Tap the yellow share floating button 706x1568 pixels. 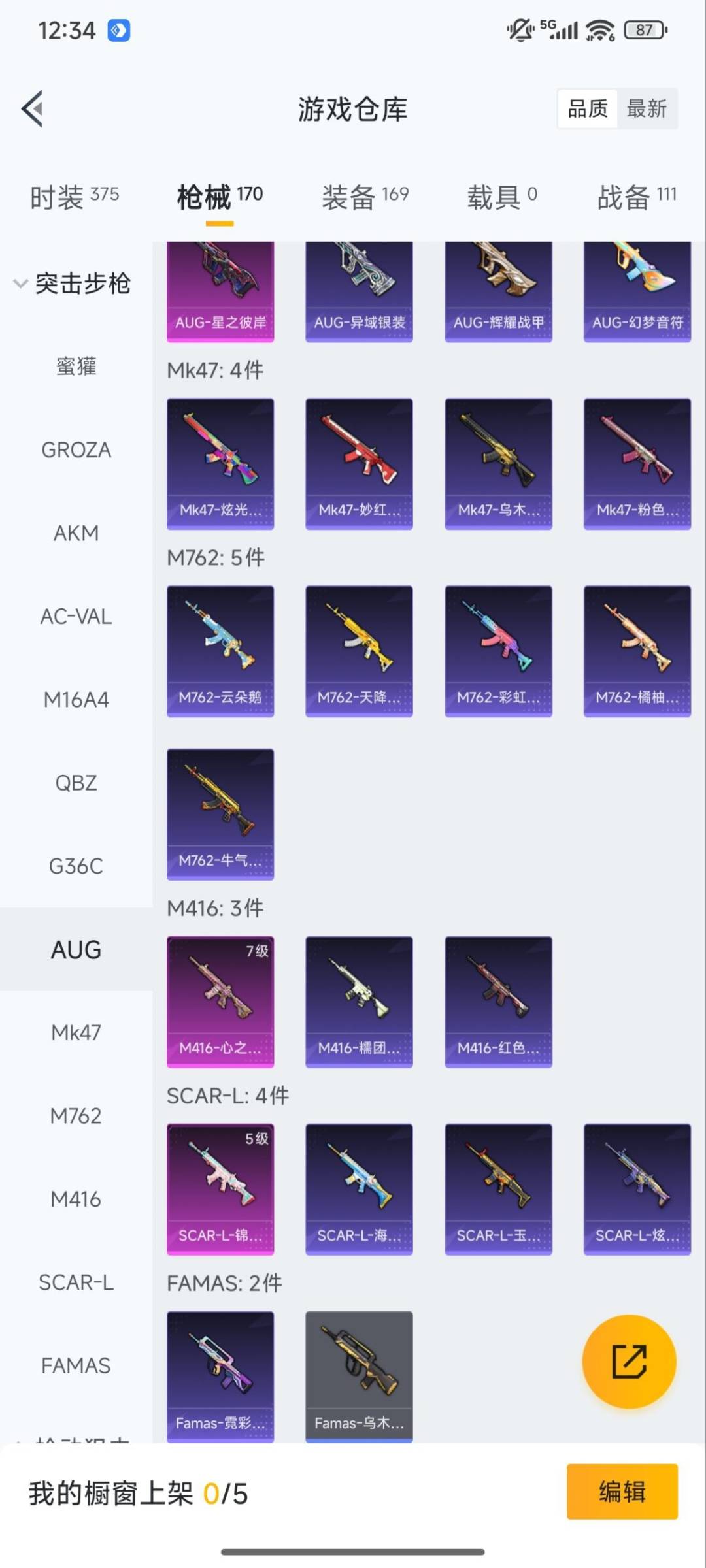click(x=629, y=1362)
